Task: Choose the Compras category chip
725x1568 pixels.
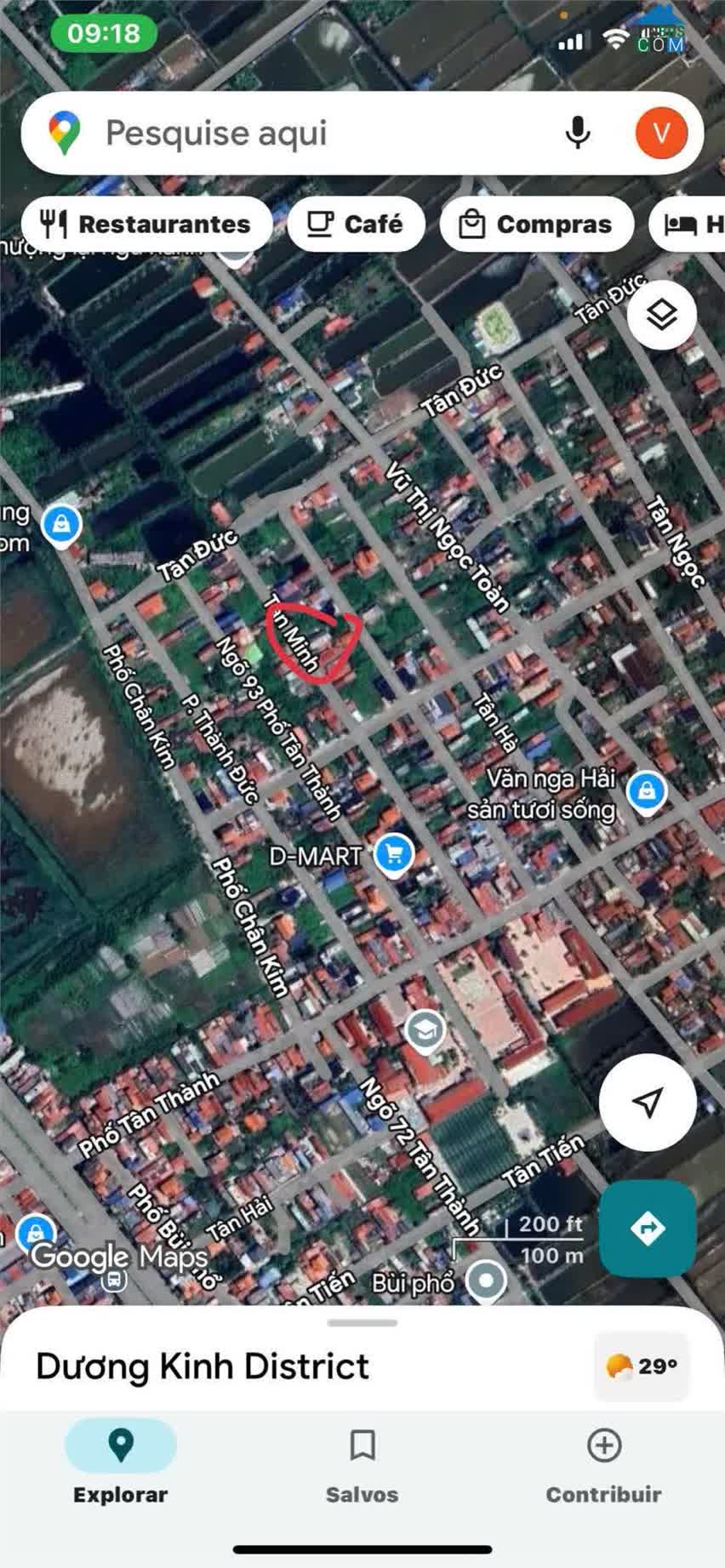Action: pos(536,224)
